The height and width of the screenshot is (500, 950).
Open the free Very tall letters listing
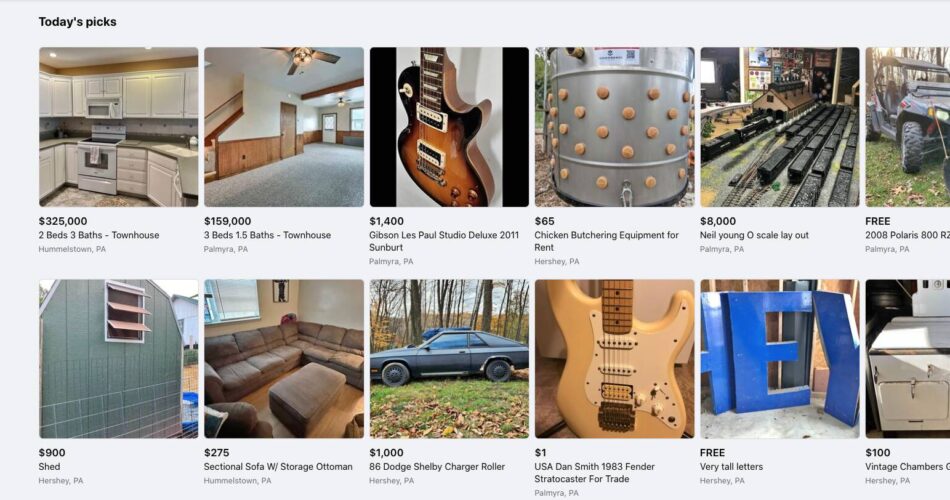[x=779, y=358]
